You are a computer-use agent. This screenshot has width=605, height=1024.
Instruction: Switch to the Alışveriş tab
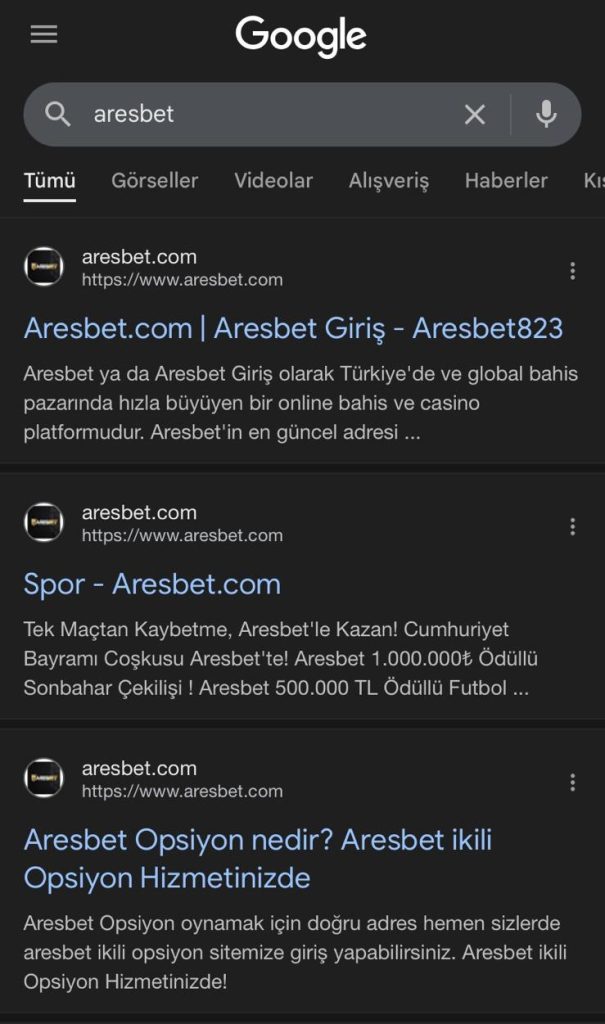point(388,181)
